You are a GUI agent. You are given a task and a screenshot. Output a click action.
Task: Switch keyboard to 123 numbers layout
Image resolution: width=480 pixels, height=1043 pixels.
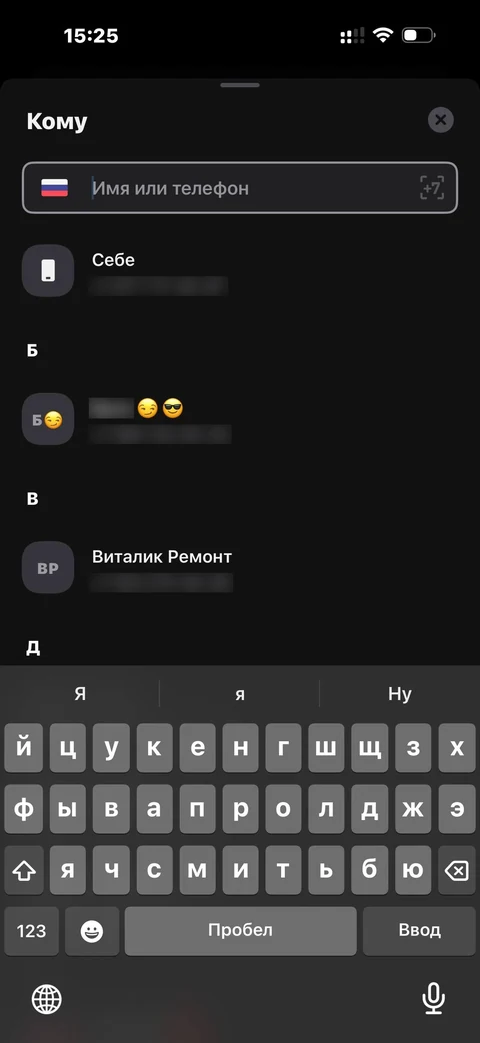(31, 931)
